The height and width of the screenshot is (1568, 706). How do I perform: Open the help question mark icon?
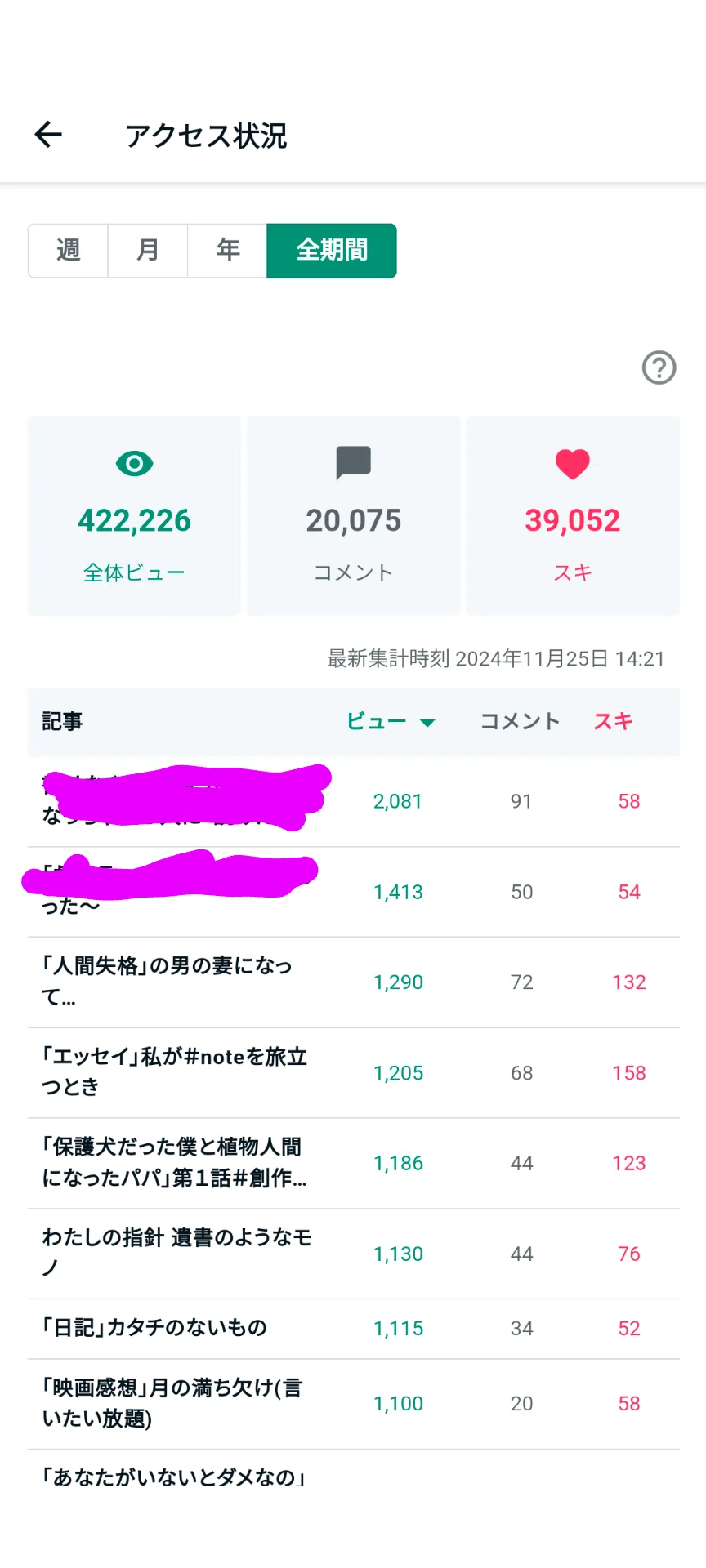[659, 367]
